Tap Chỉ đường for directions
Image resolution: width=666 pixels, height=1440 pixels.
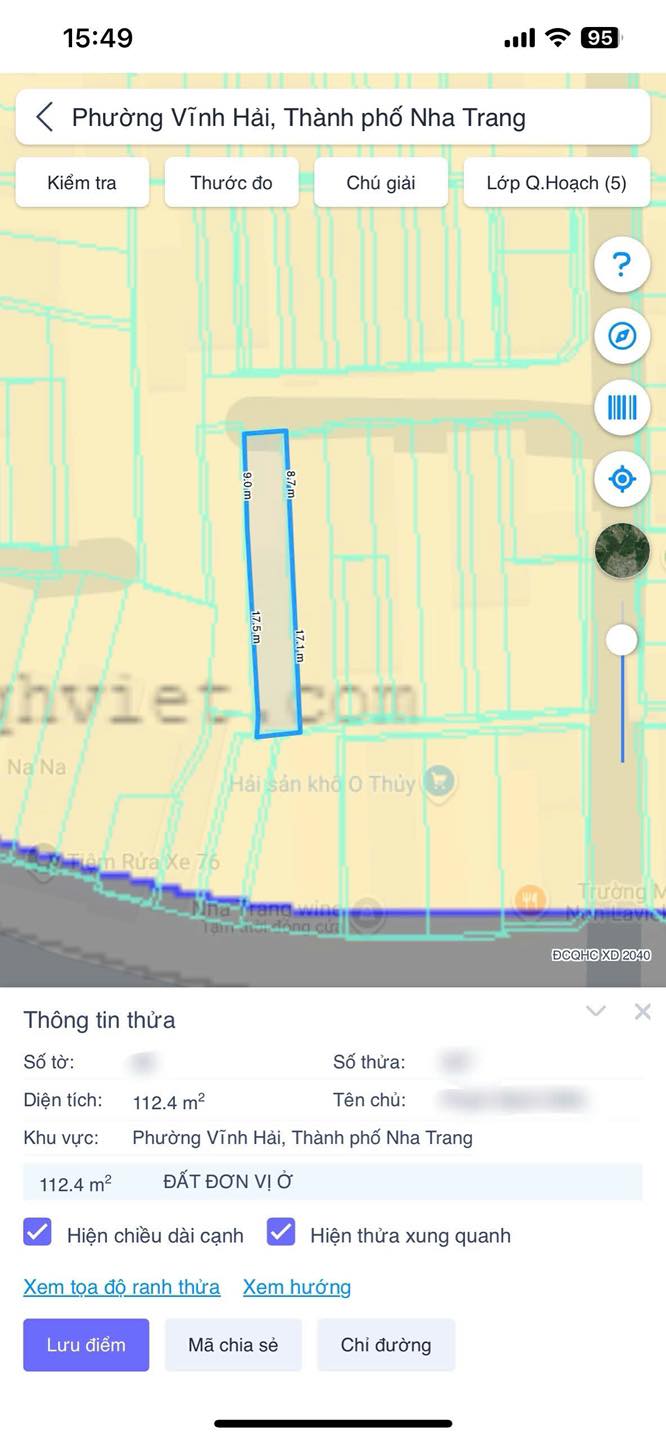386,1345
